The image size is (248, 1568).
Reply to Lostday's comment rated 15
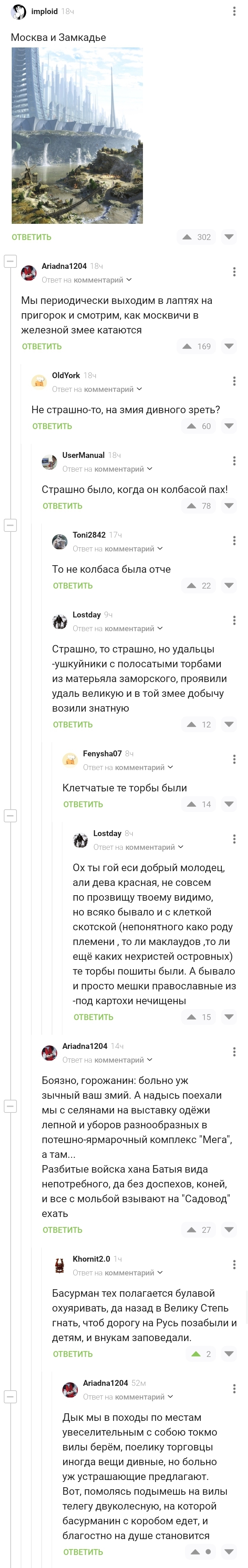click(94, 1017)
